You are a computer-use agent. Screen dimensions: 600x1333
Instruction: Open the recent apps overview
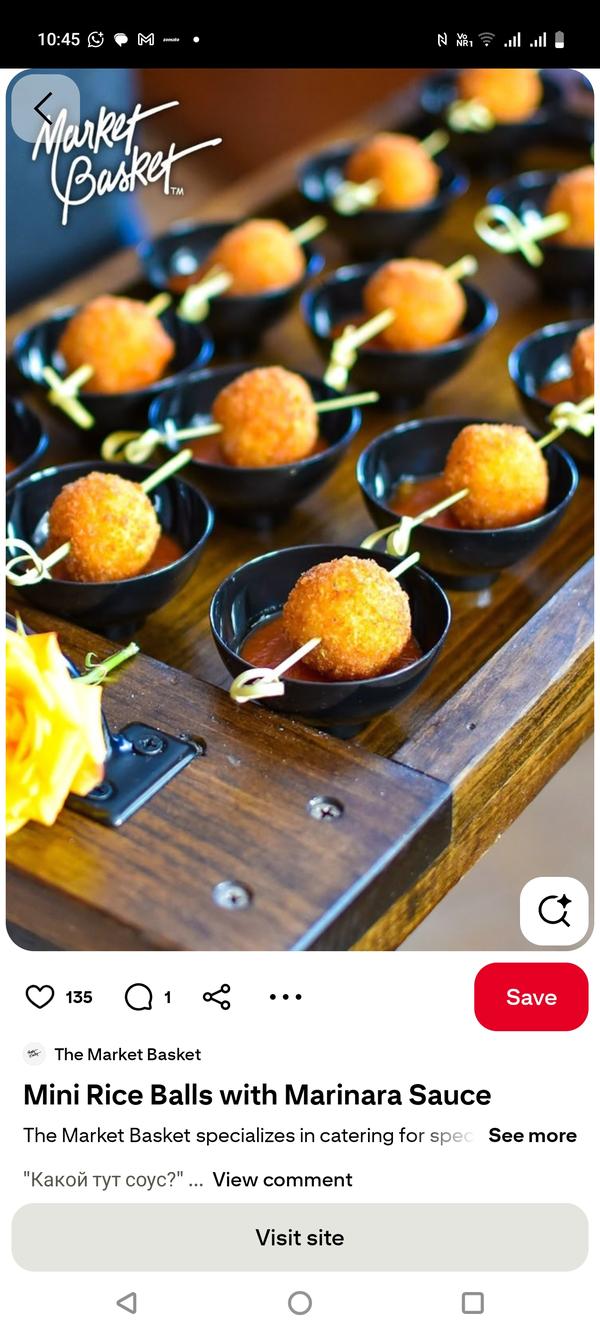tap(473, 1303)
